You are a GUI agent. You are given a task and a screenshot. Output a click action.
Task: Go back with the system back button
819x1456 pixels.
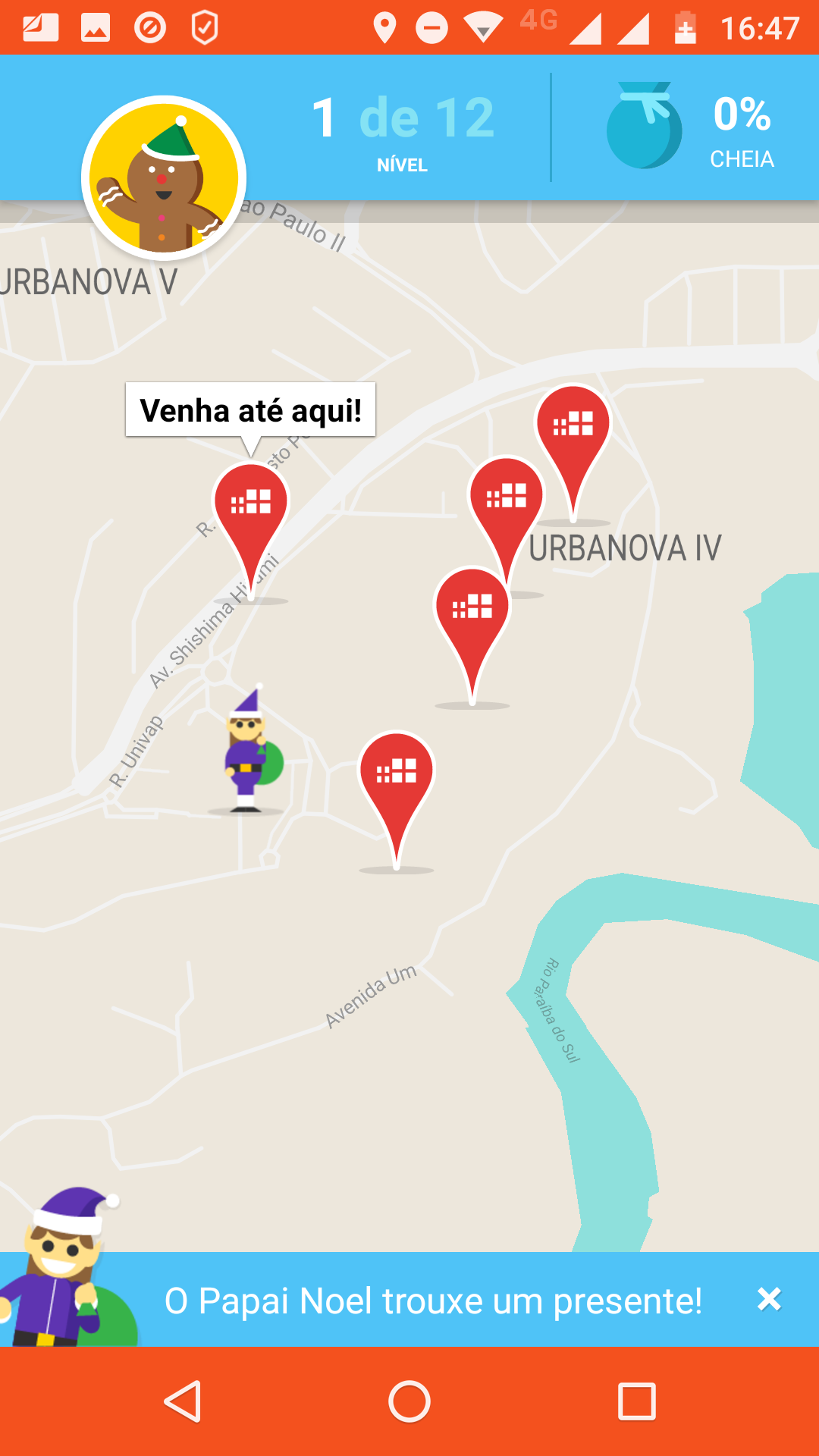[x=183, y=1401]
